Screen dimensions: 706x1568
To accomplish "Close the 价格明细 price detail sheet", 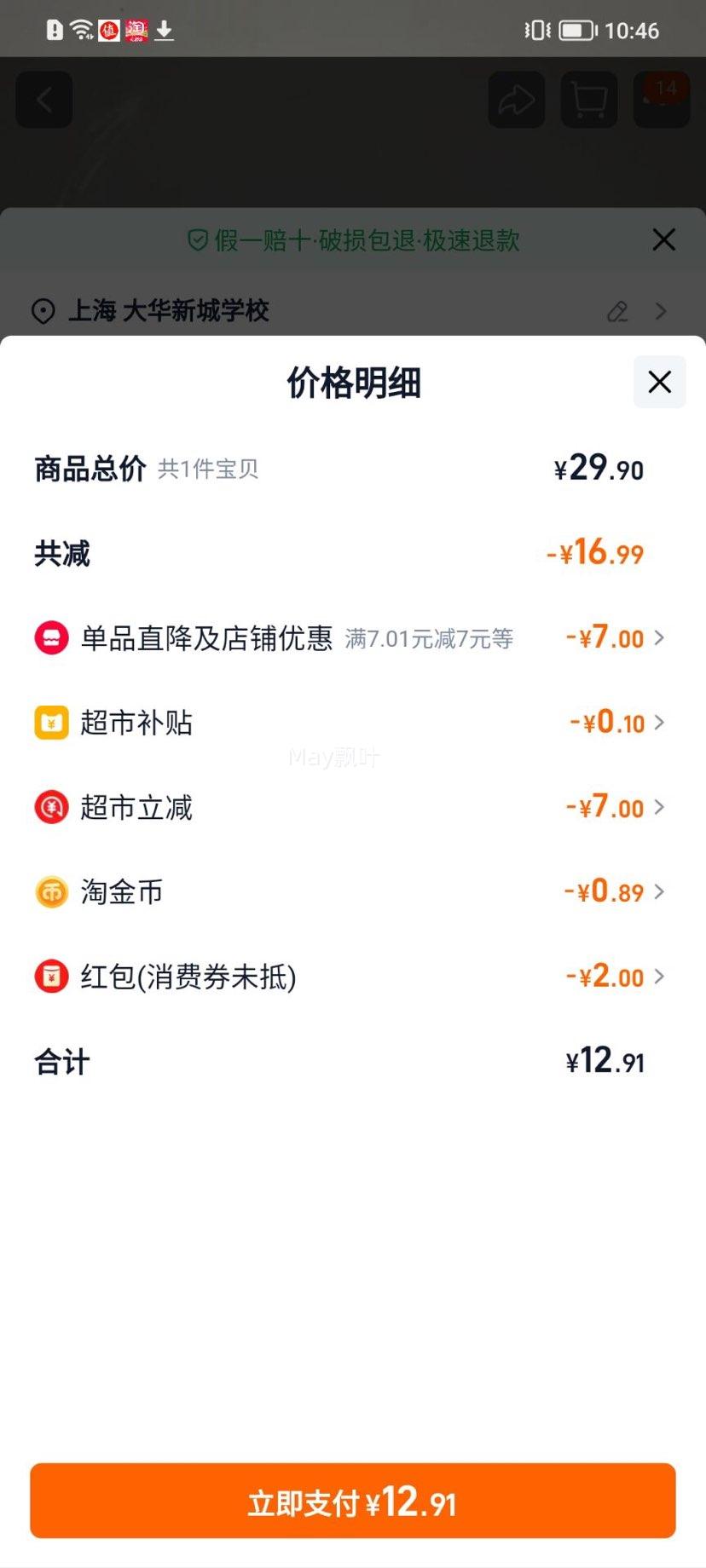I will coord(659,382).
